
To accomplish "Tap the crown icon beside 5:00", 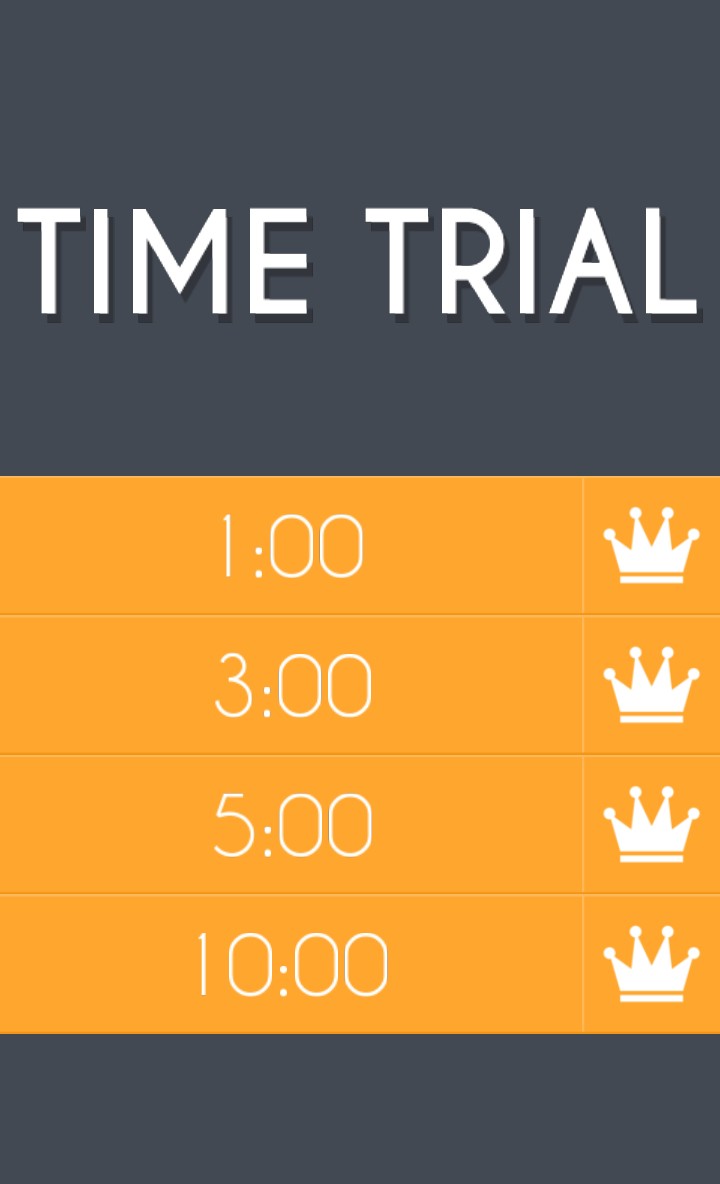I will [x=651, y=825].
